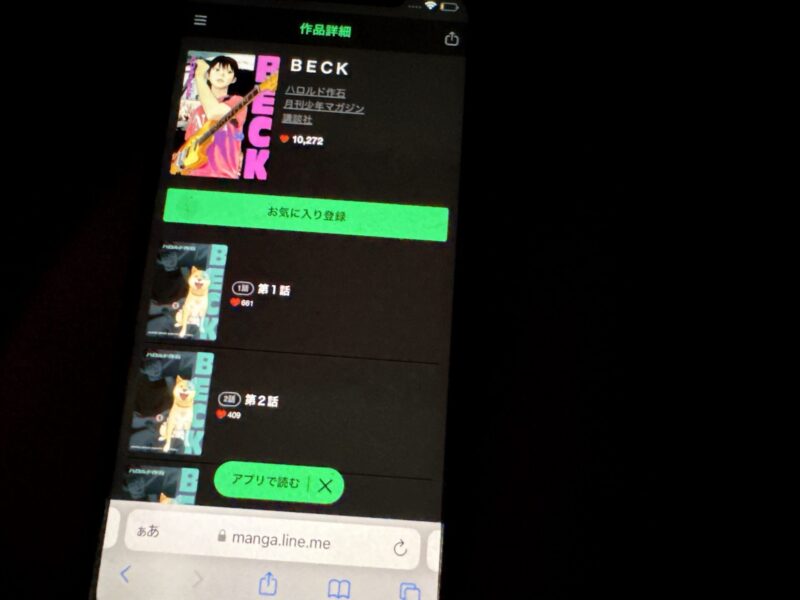Show open Safari tabs
The height and width of the screenshot is (600, 800).
[x=409, y=591]
